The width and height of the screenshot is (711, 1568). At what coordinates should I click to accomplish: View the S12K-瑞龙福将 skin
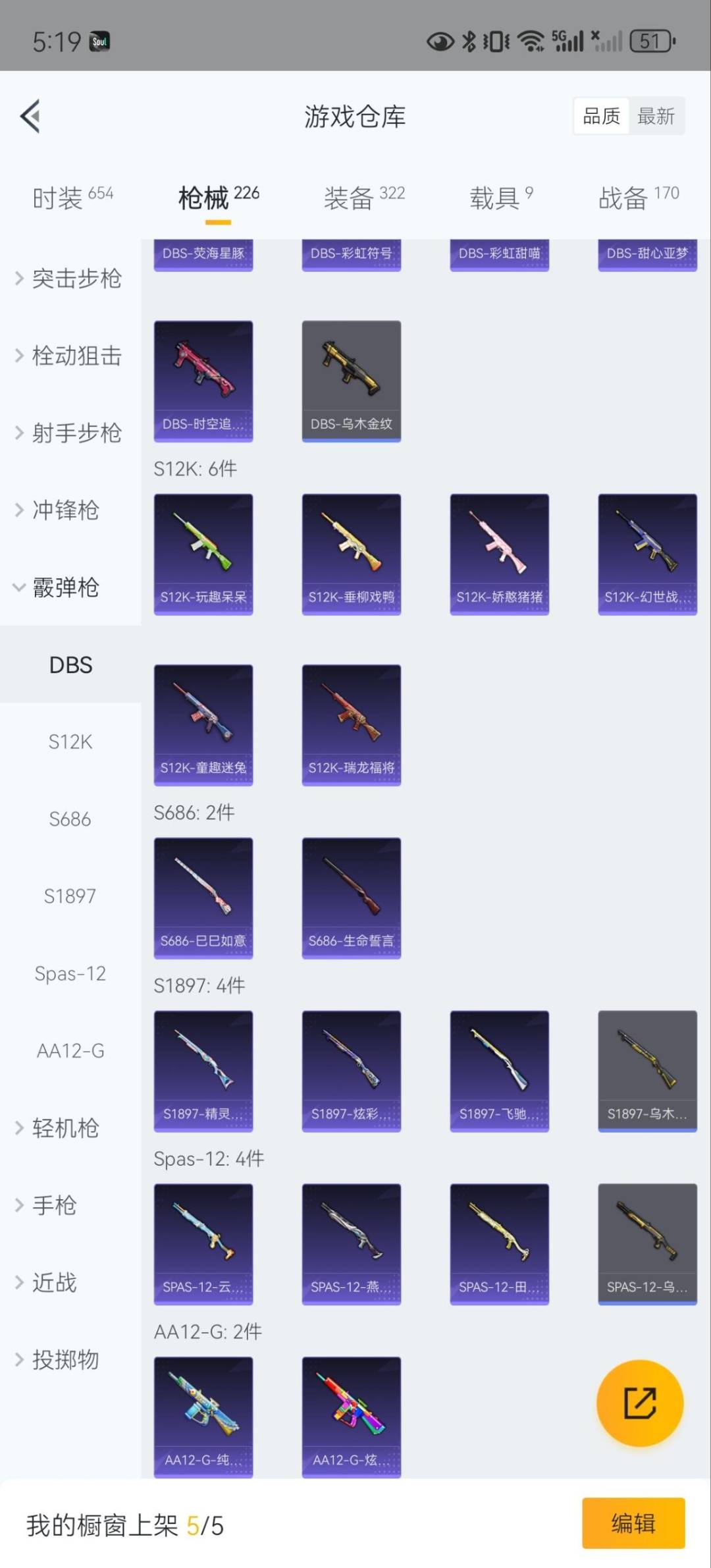352,724
